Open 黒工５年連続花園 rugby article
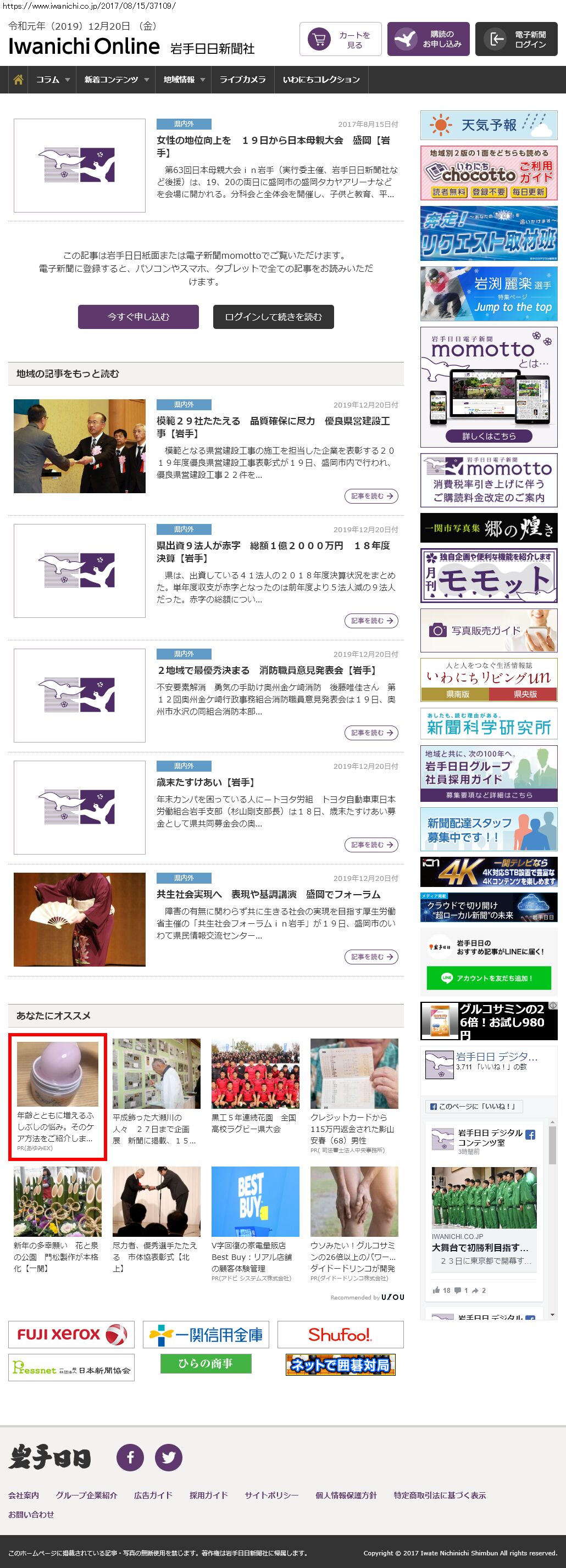This screenshot has height=1568, width=566. coord(254,1123)
